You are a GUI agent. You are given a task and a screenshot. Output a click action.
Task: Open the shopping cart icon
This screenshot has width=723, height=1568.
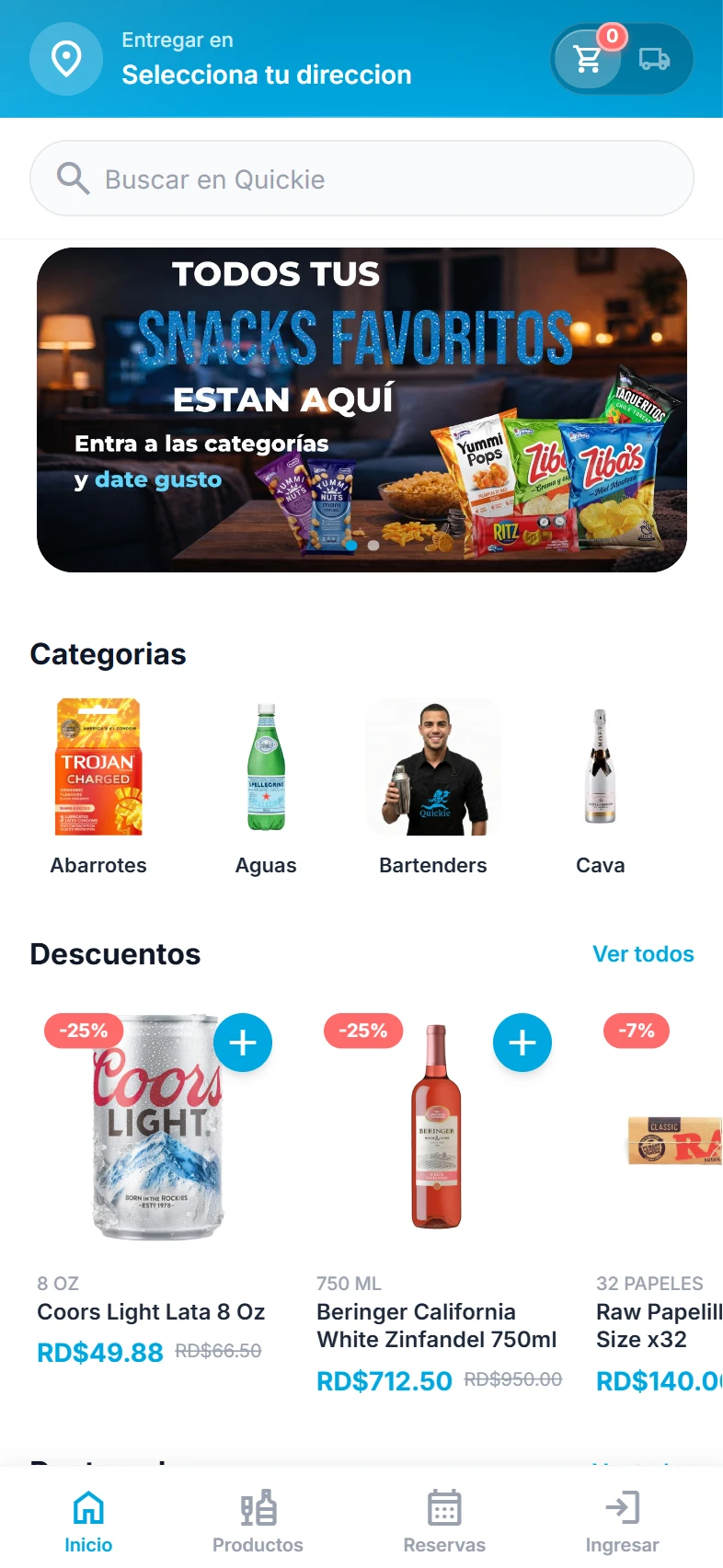click(587, 58)
